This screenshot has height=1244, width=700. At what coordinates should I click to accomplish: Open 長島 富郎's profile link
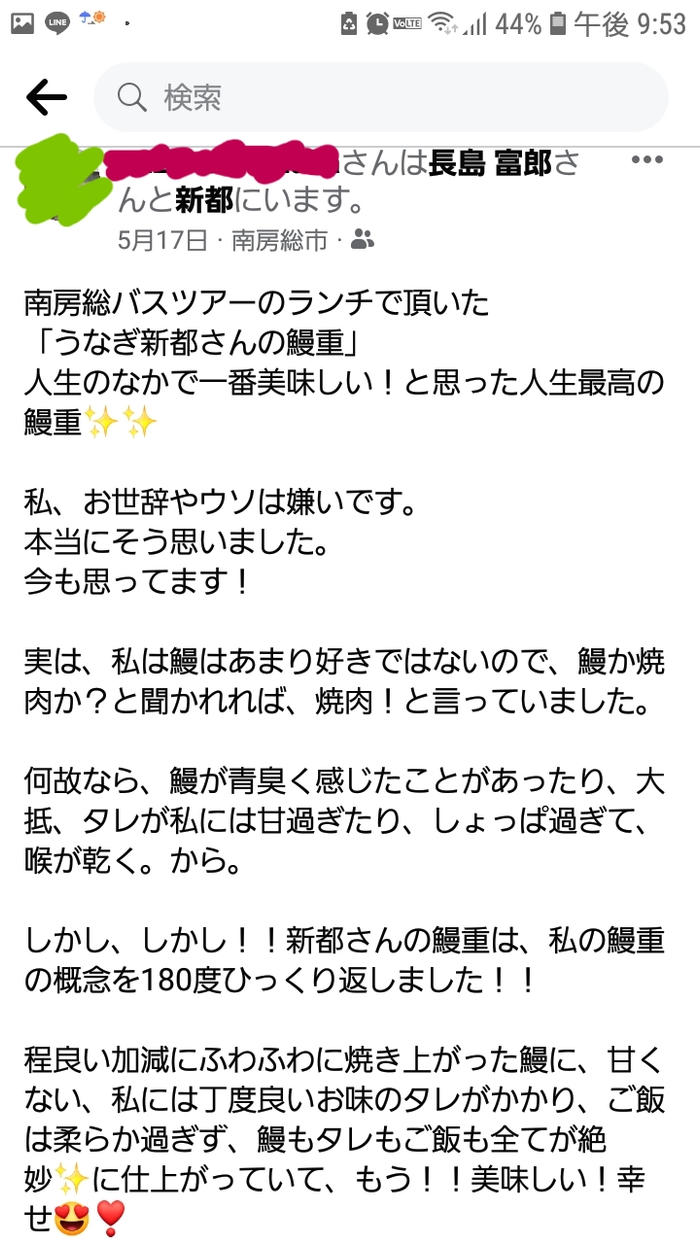(490, 163)
